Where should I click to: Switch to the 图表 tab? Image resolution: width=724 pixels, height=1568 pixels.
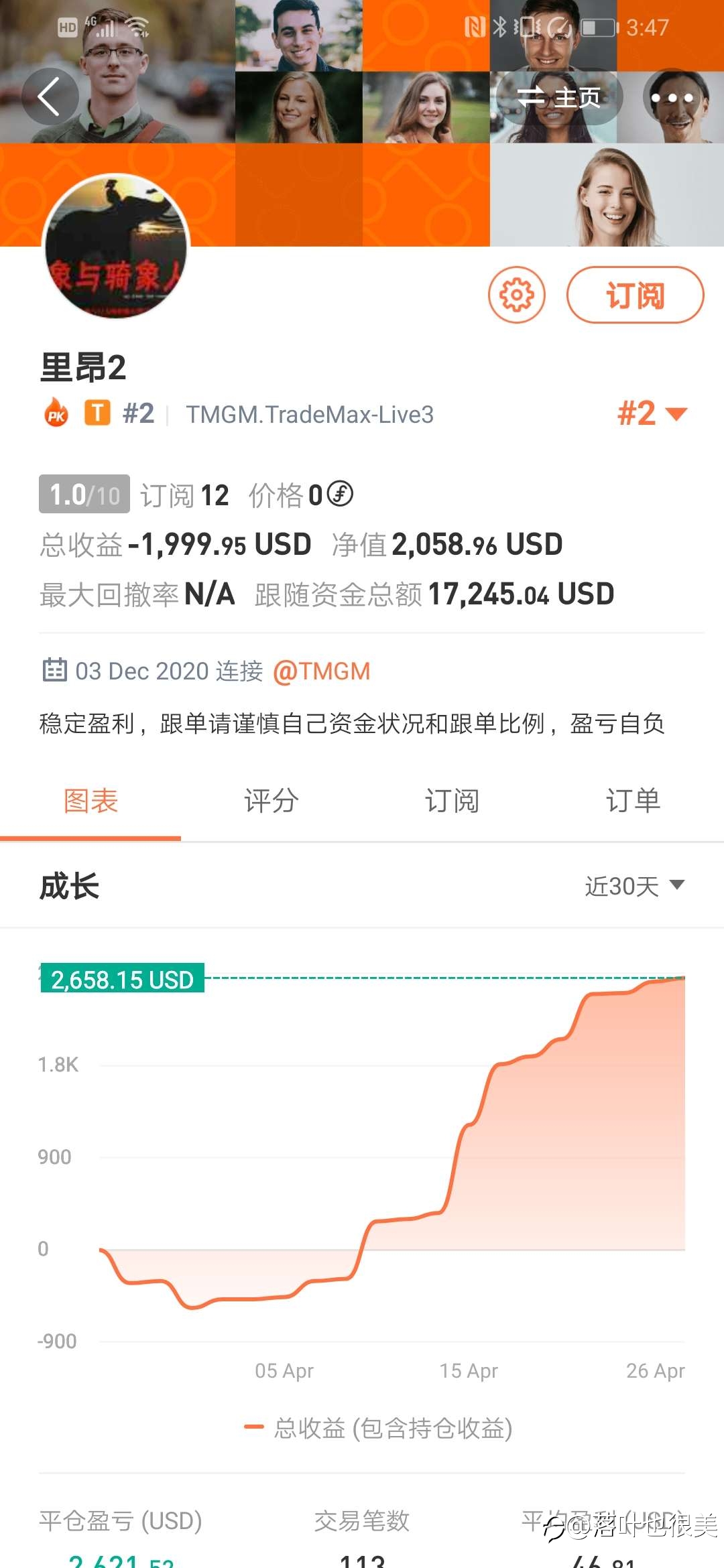coord(90,801)
